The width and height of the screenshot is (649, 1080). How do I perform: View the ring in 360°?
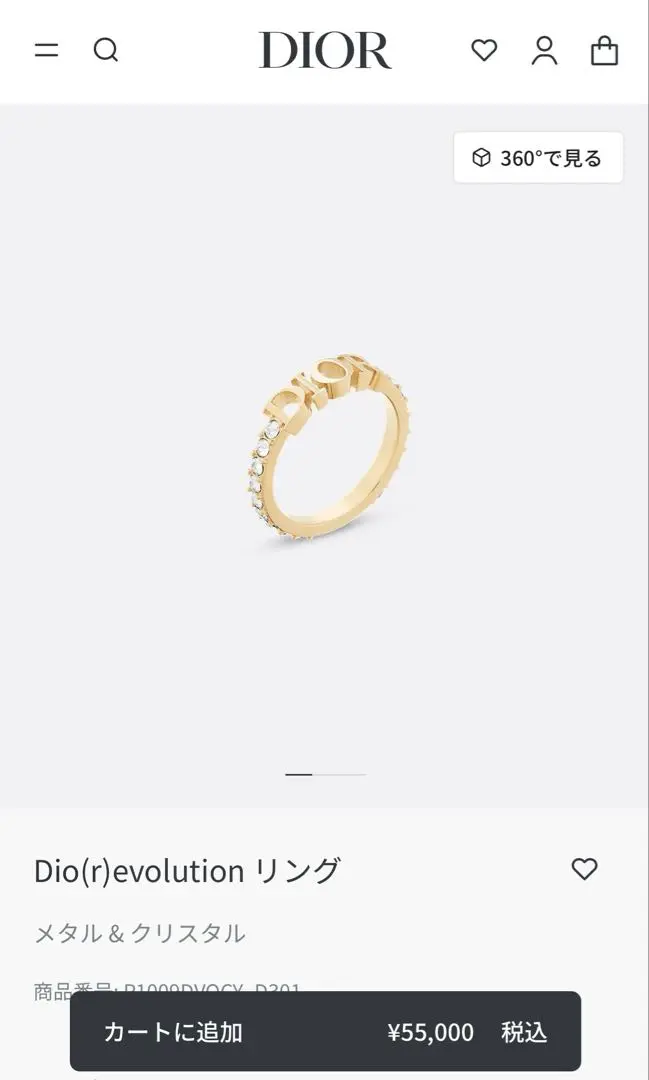538,158
